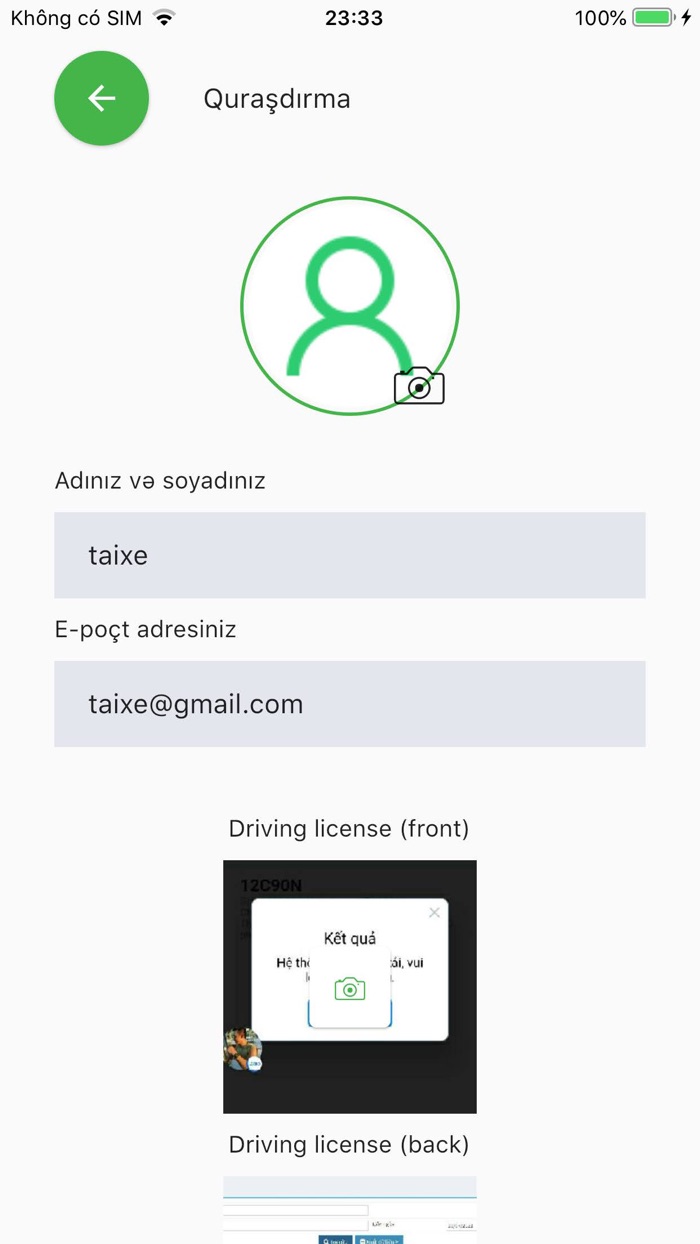Retake the driving license front photo
The width and height of the screenshot is (700, 1244).
coord(350,989)
